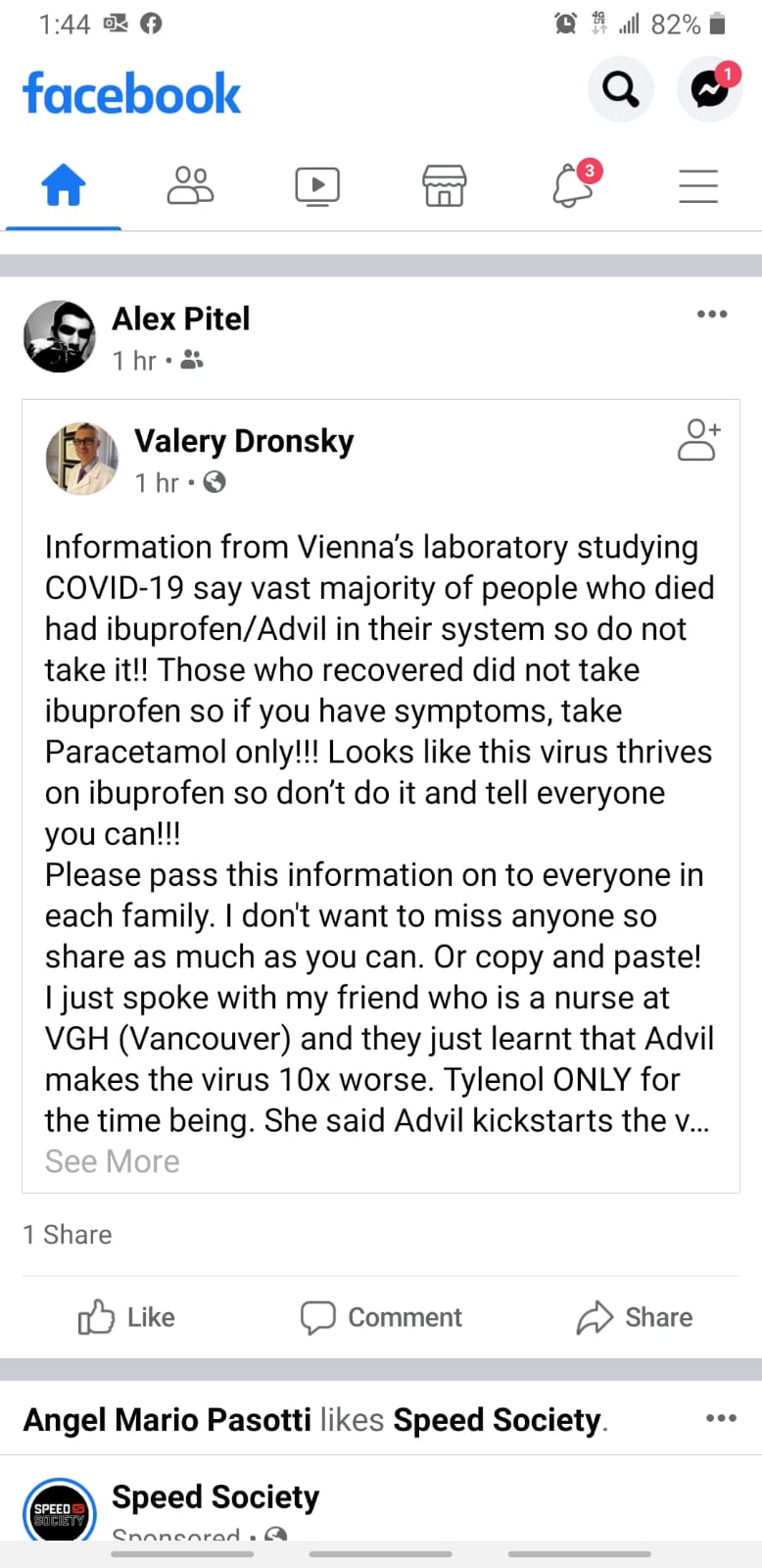This screenshot has height=1568, width=762.
Task: Open the hamburger menu tab
Action: tap(698, 185)
